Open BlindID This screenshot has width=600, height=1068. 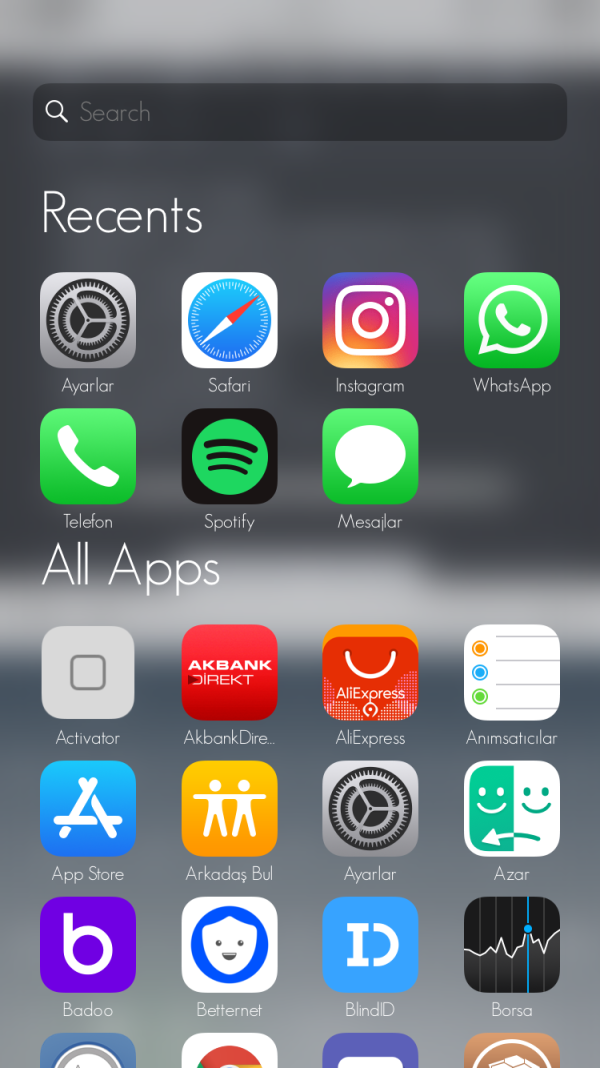click(370, 944)
